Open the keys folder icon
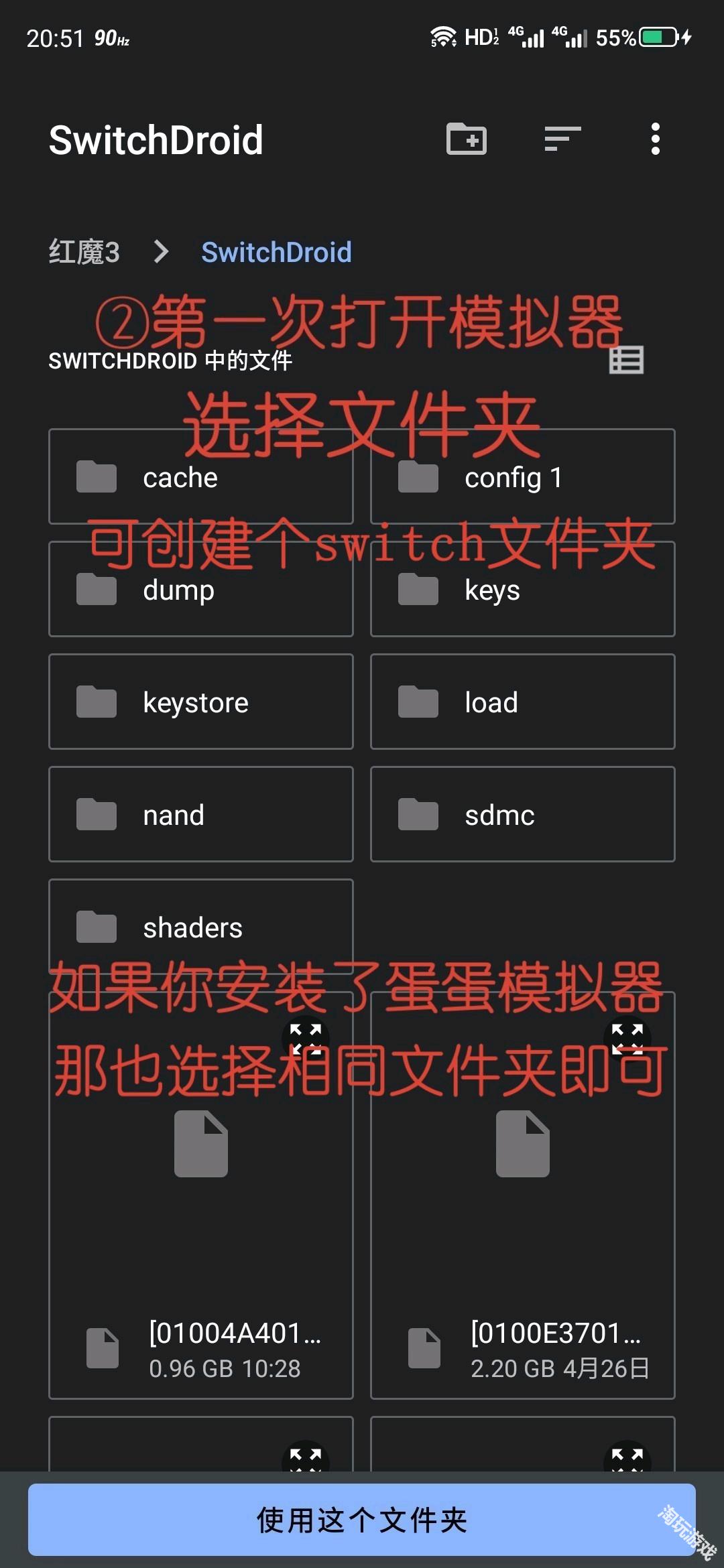Screen dimensions: 724x1568 (417, 588)
